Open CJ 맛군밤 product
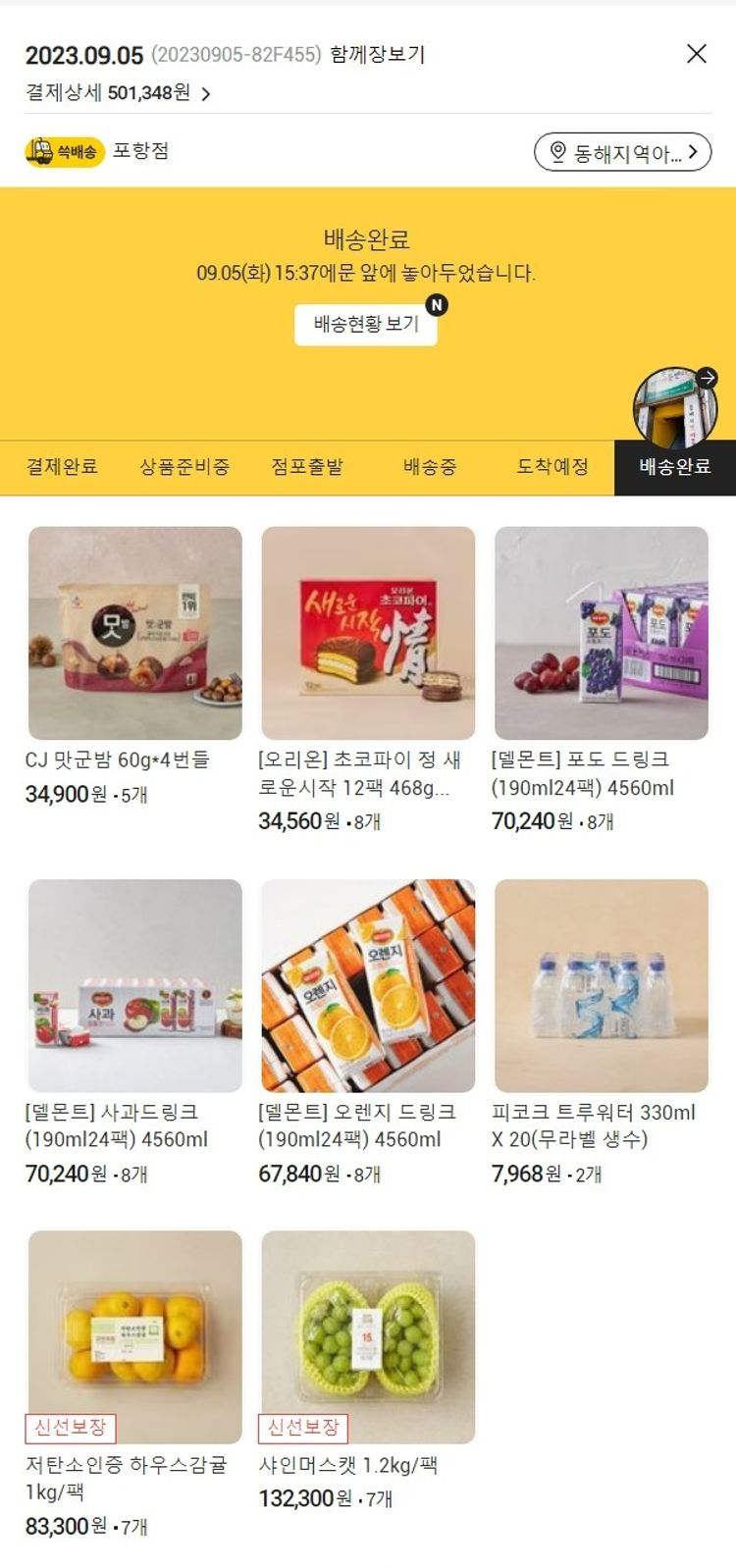The width and height of the screenshot is (736, 1568). point(135,634)
